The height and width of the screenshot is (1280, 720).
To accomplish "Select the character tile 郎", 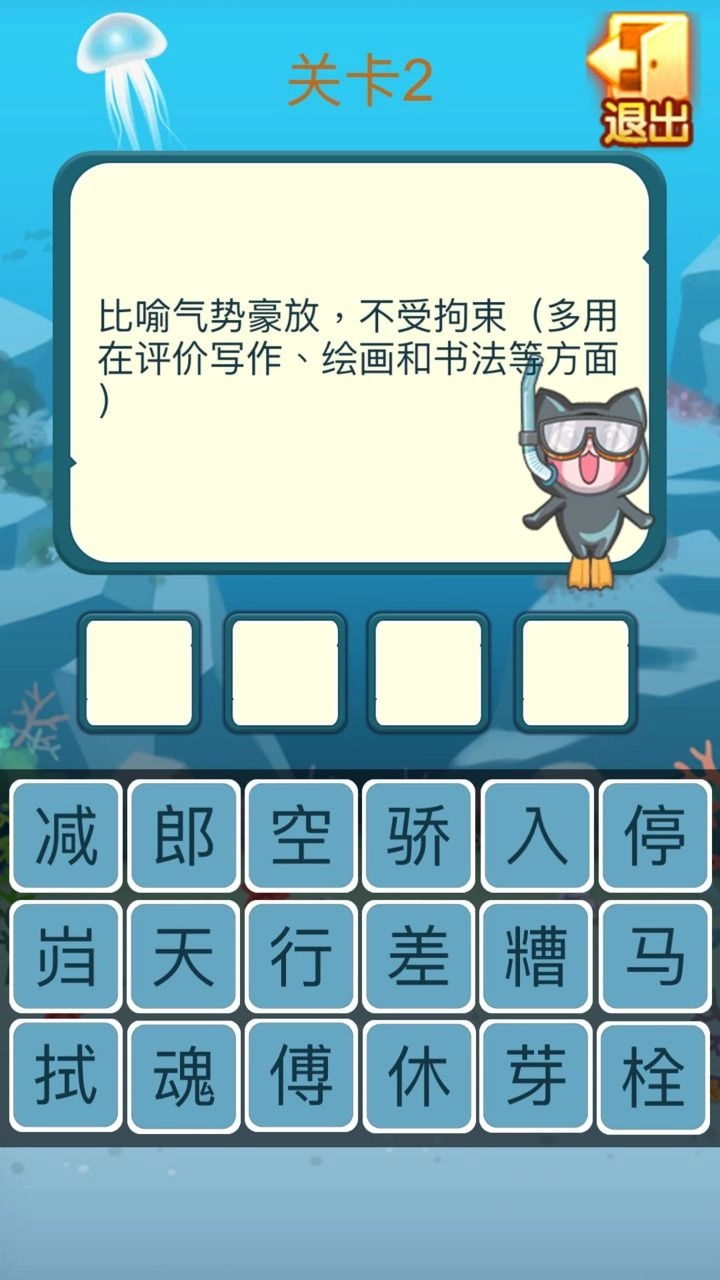I will [184, 836].
